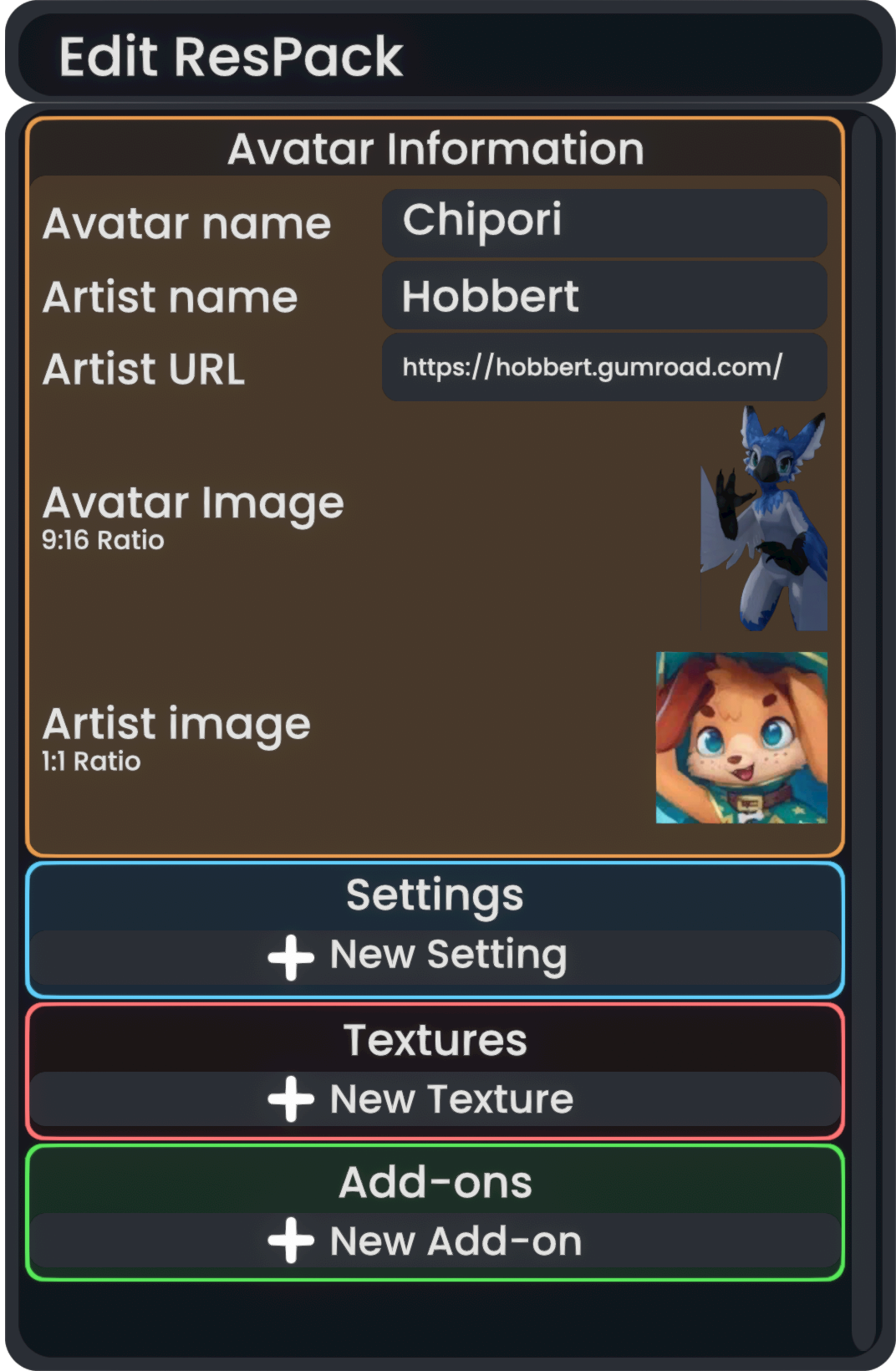
Task: Edit the Artist name field
Action: pos(603,296)
